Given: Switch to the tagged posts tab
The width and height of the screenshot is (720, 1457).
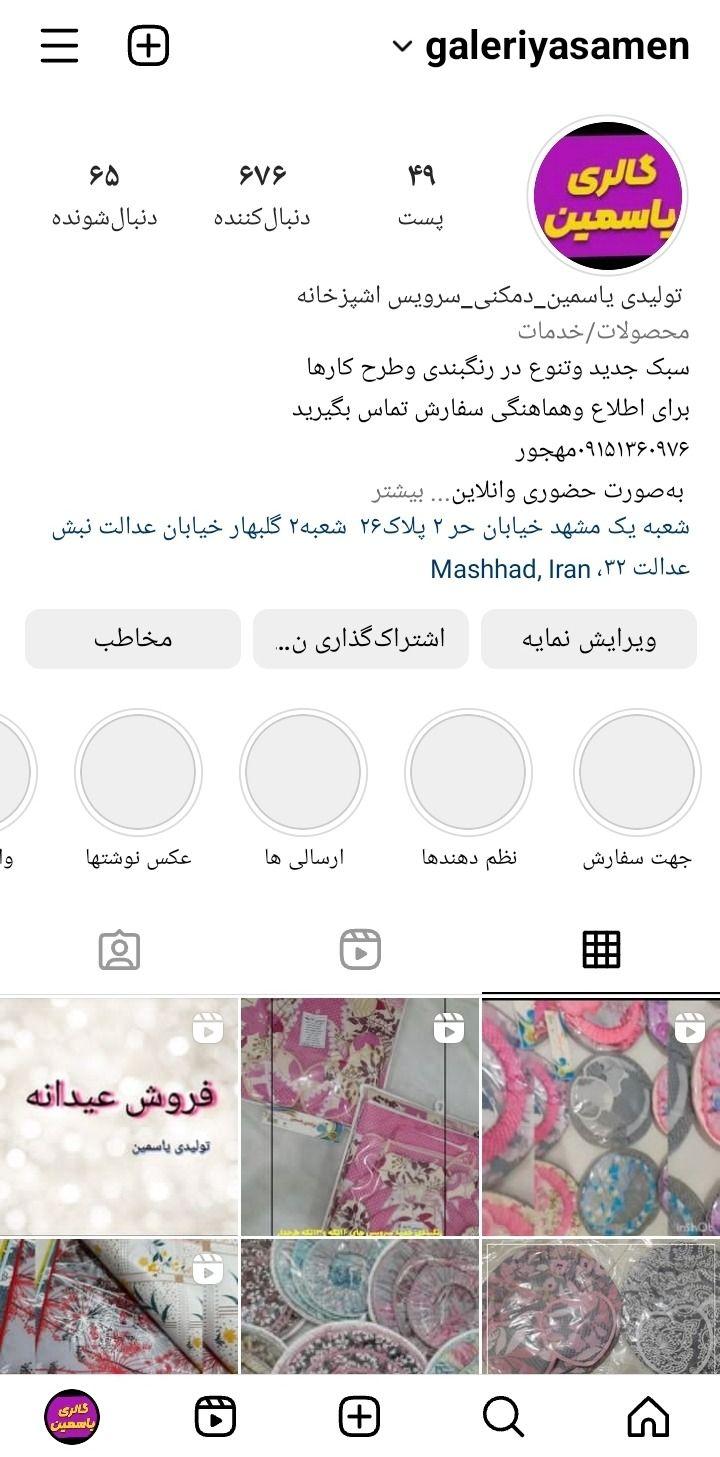Looking at the screenshot, I should 119,949.
